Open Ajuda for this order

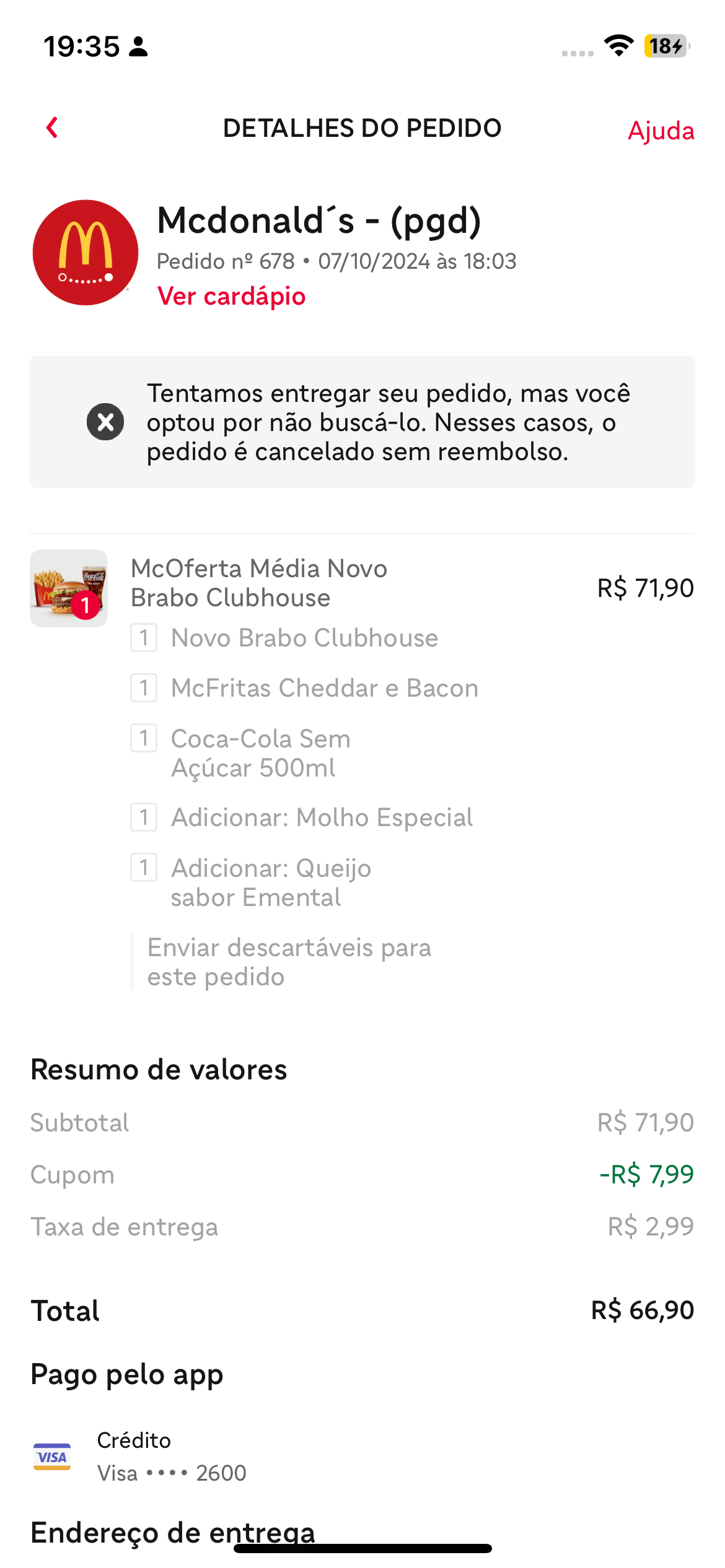(x=661, y=131)
